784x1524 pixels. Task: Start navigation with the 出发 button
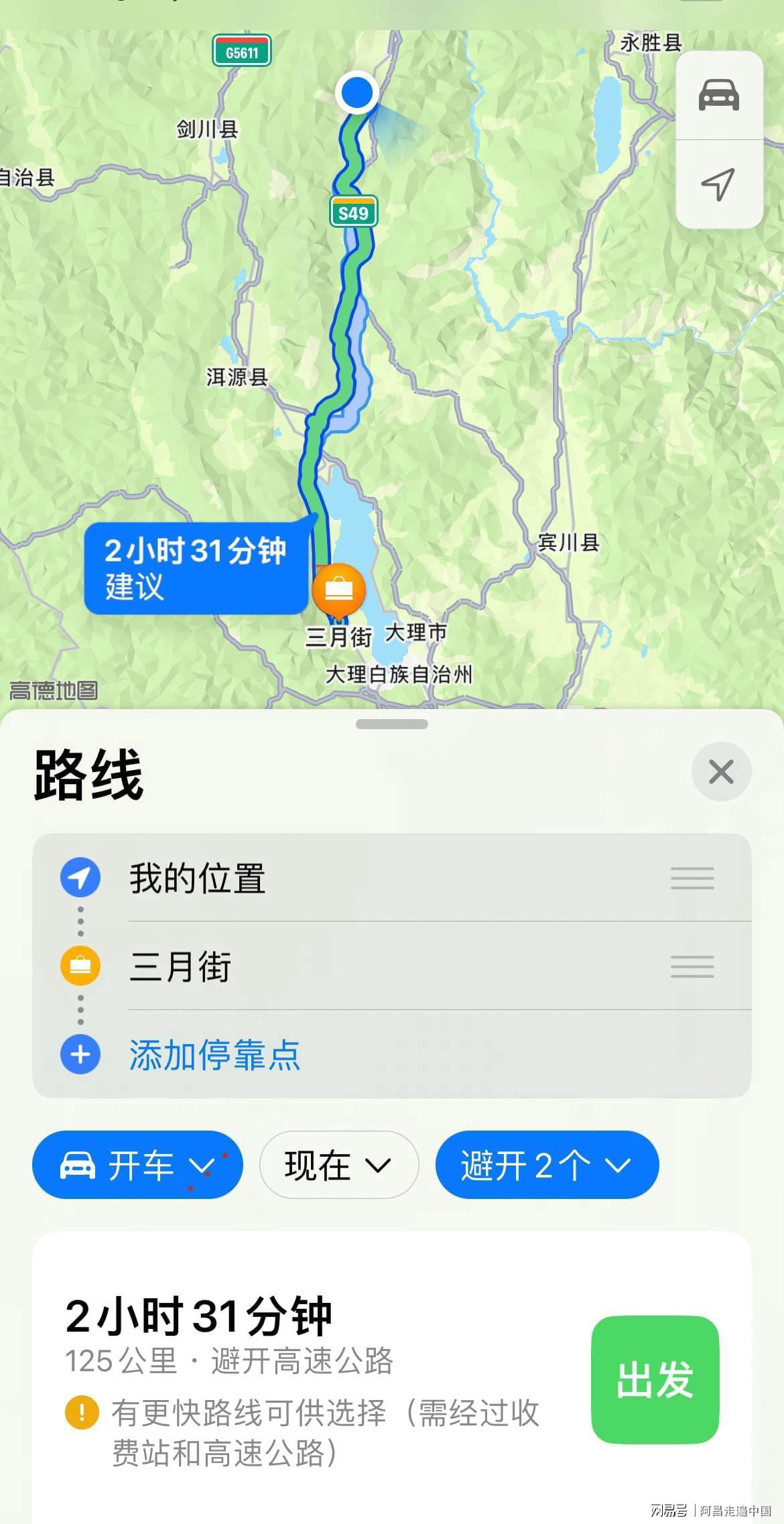pos(655,1379)
